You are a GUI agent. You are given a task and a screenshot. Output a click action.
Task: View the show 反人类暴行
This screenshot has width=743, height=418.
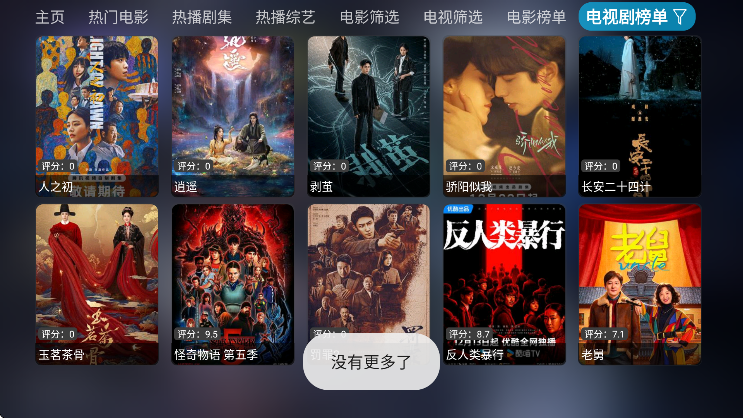pyautogui.click(x=505, y=283)
